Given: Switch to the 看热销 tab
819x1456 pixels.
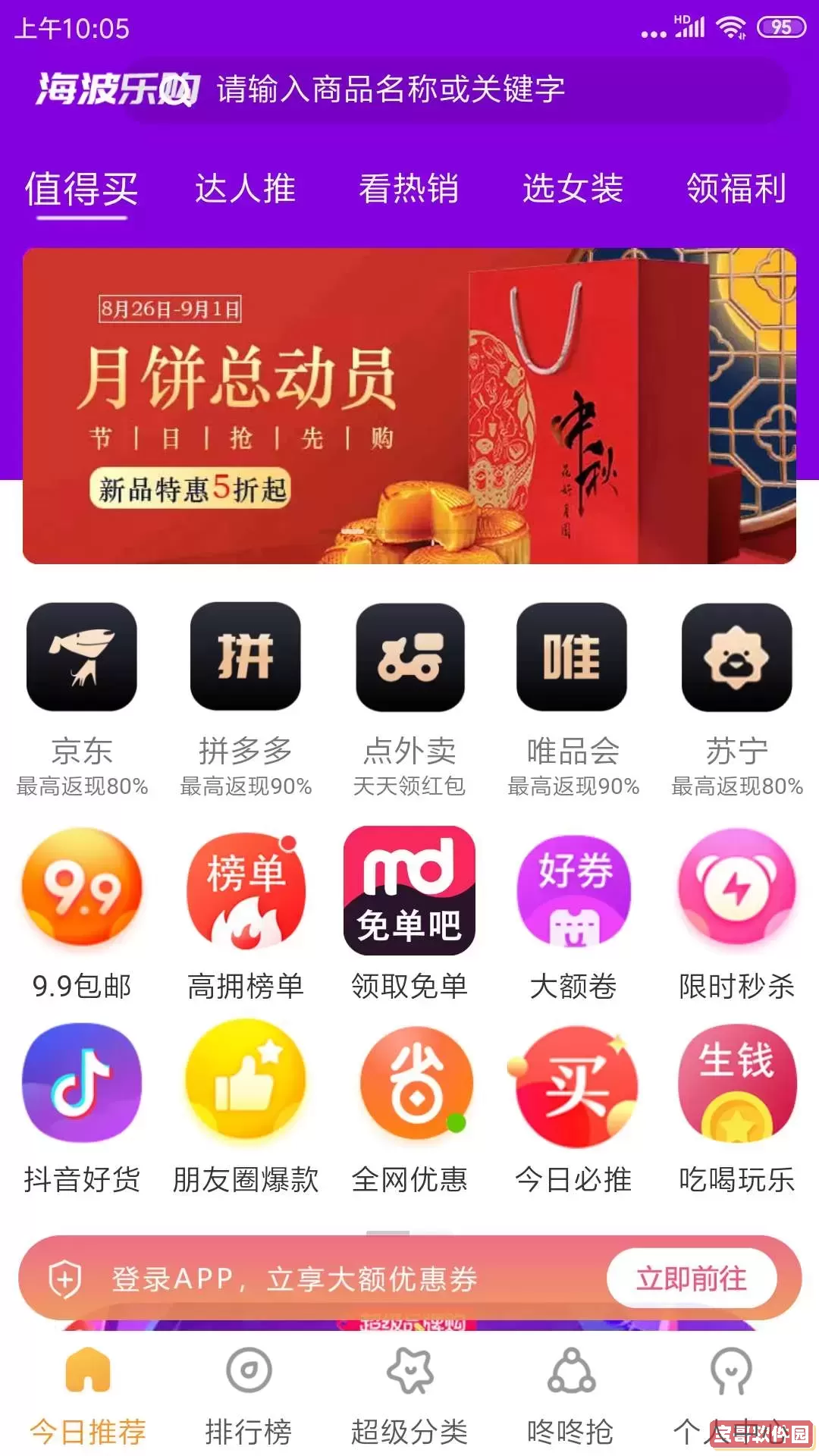Looking at the screenshot, I should (x=409, y=190).
